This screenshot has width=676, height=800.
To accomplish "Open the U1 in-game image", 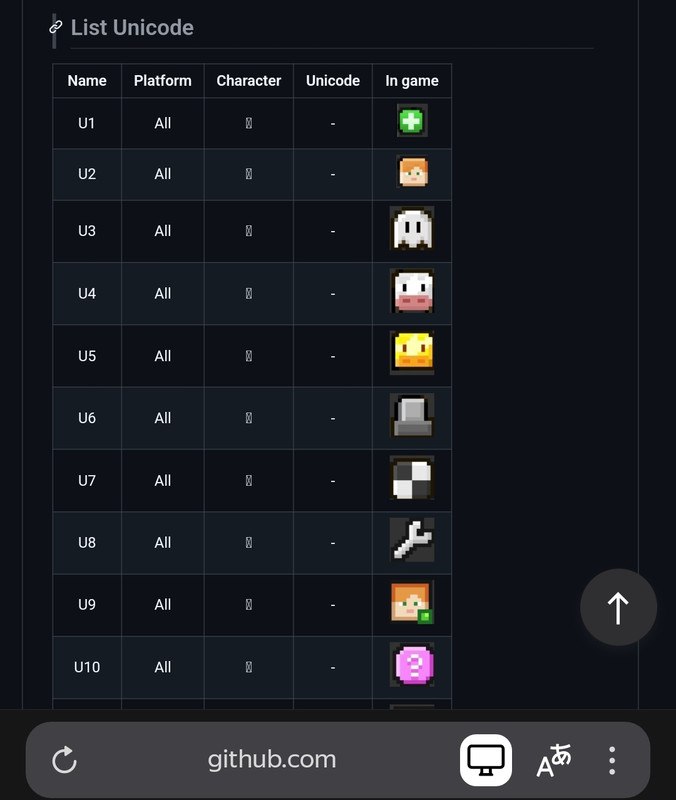I will point(412,123).
